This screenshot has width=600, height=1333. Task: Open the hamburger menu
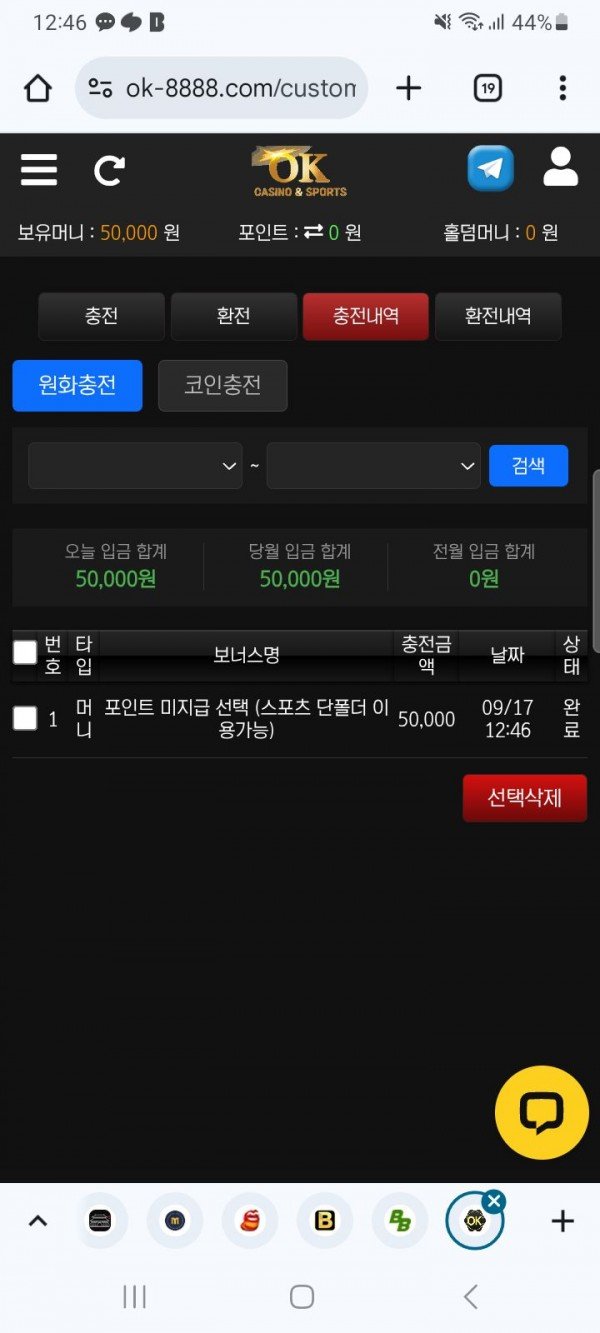coord(39,169)
